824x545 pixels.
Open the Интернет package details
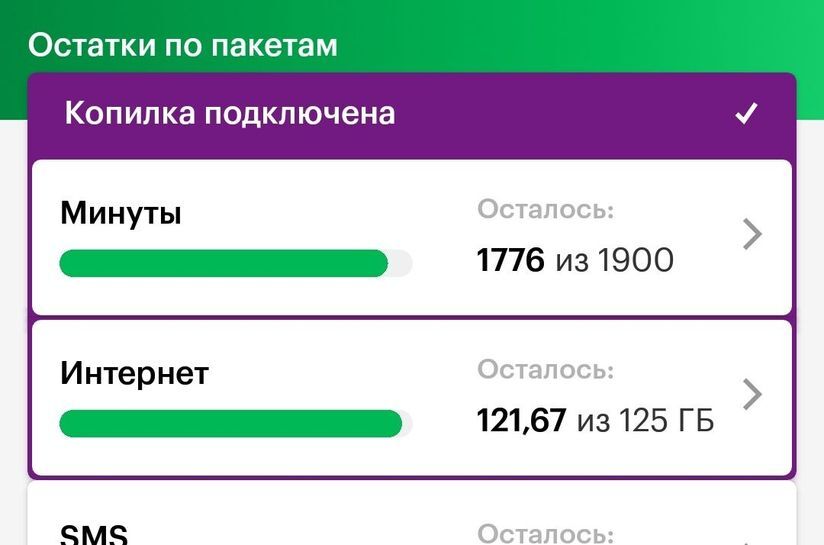[x=411, y=397]
